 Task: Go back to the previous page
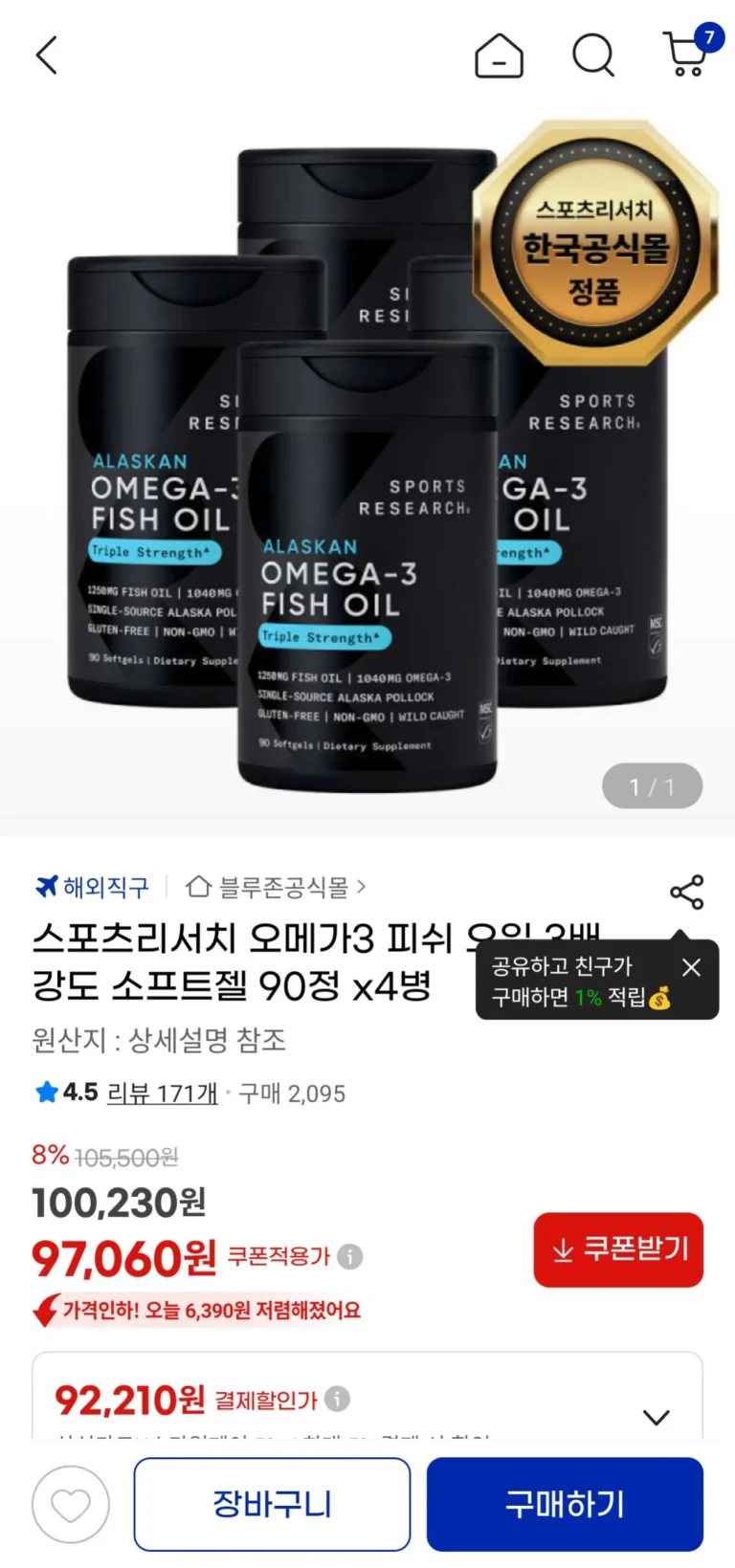[x=47, y=55]
